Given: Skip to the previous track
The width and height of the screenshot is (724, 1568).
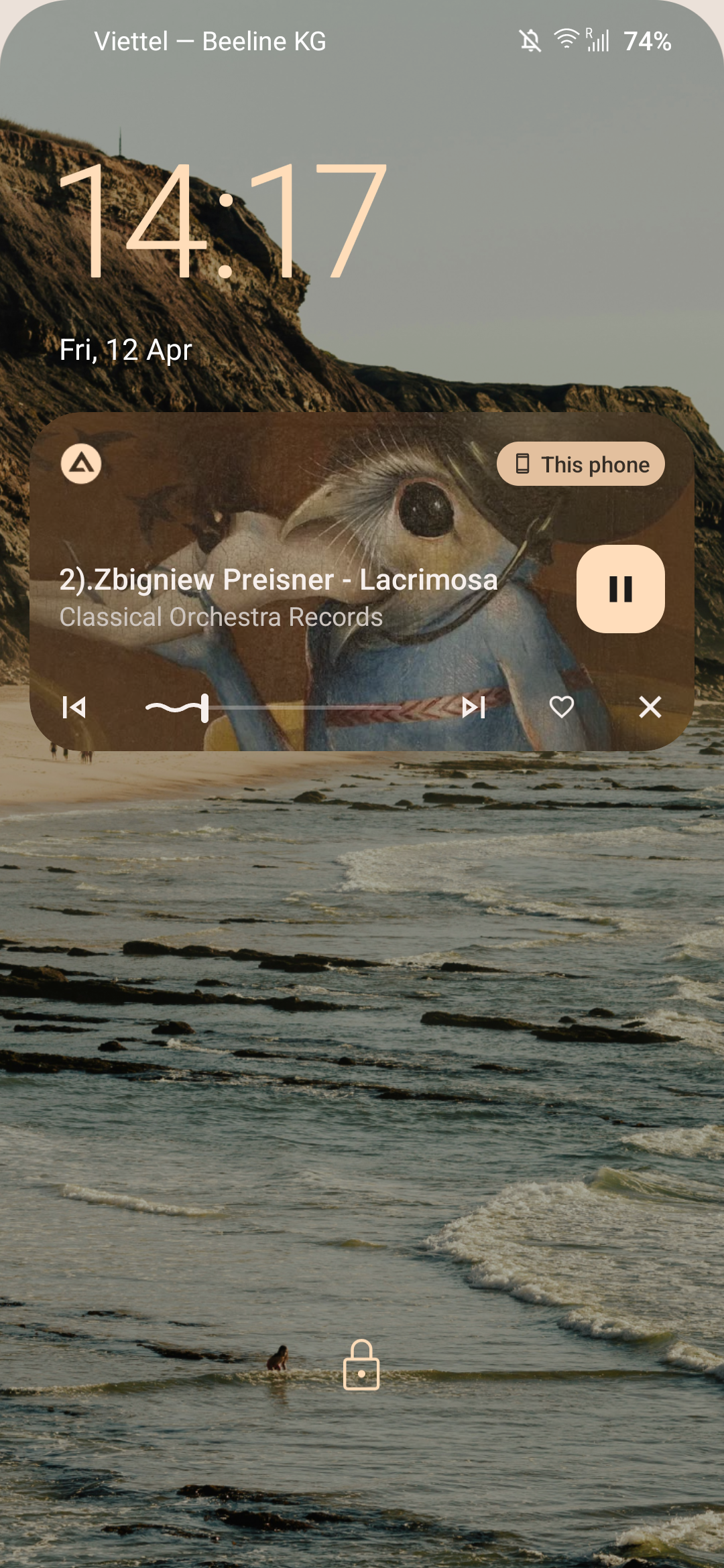Looking at the screenshot, I should click(74, 707).
